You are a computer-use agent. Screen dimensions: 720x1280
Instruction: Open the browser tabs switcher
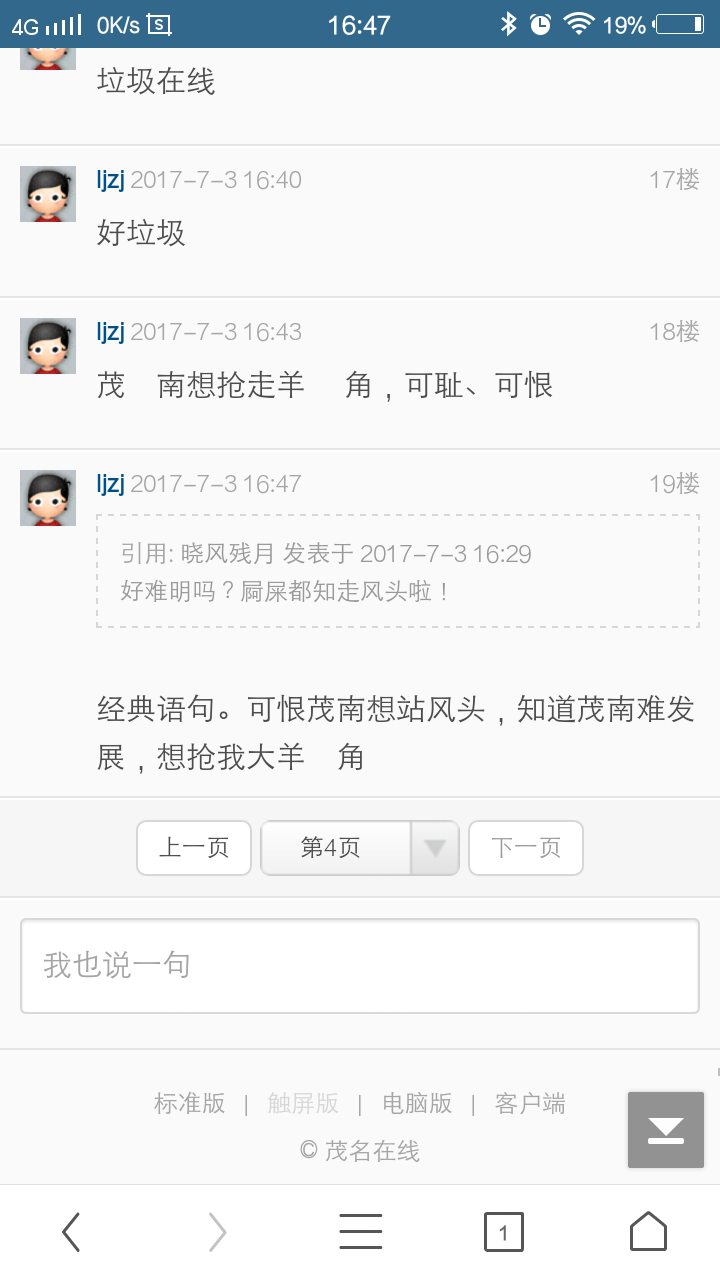click(x=503, y=1232)
